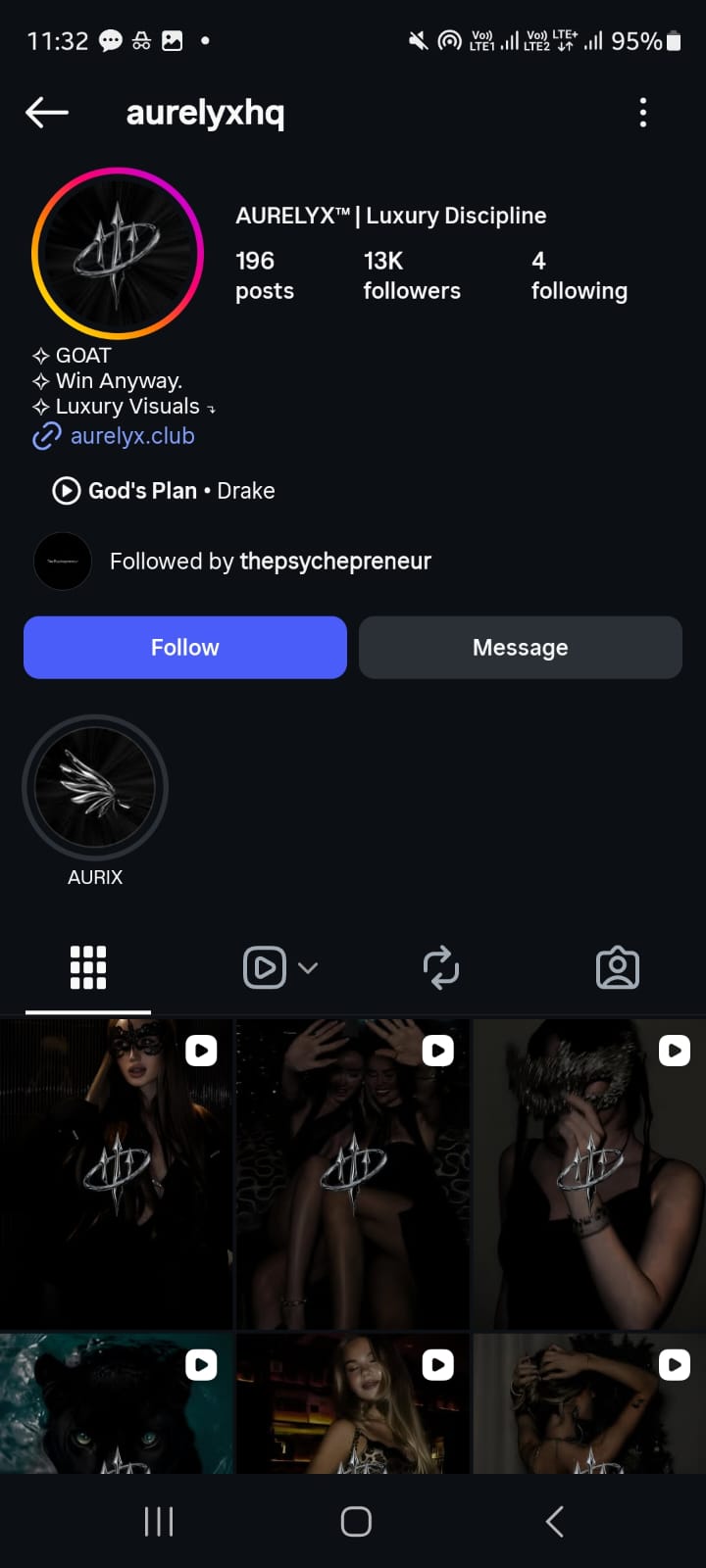This screenshot has height=1568, width=706.
Task: See accounts in Followed by thepsychepreneur
Action: (270, 562)
